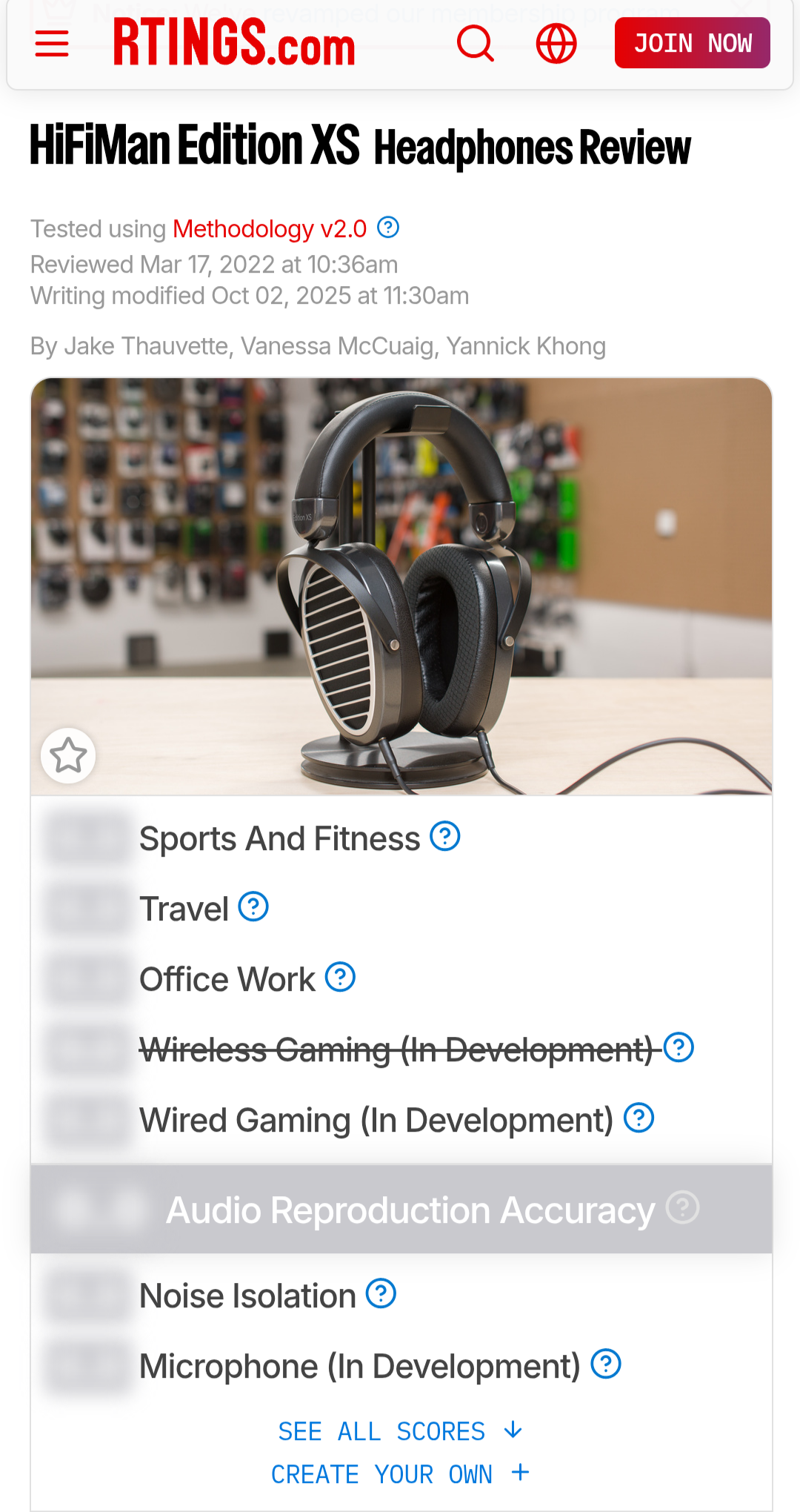Screen dimensions: 800x1512
Task: Show info about the Microphone score
Action: point(606,1364)
